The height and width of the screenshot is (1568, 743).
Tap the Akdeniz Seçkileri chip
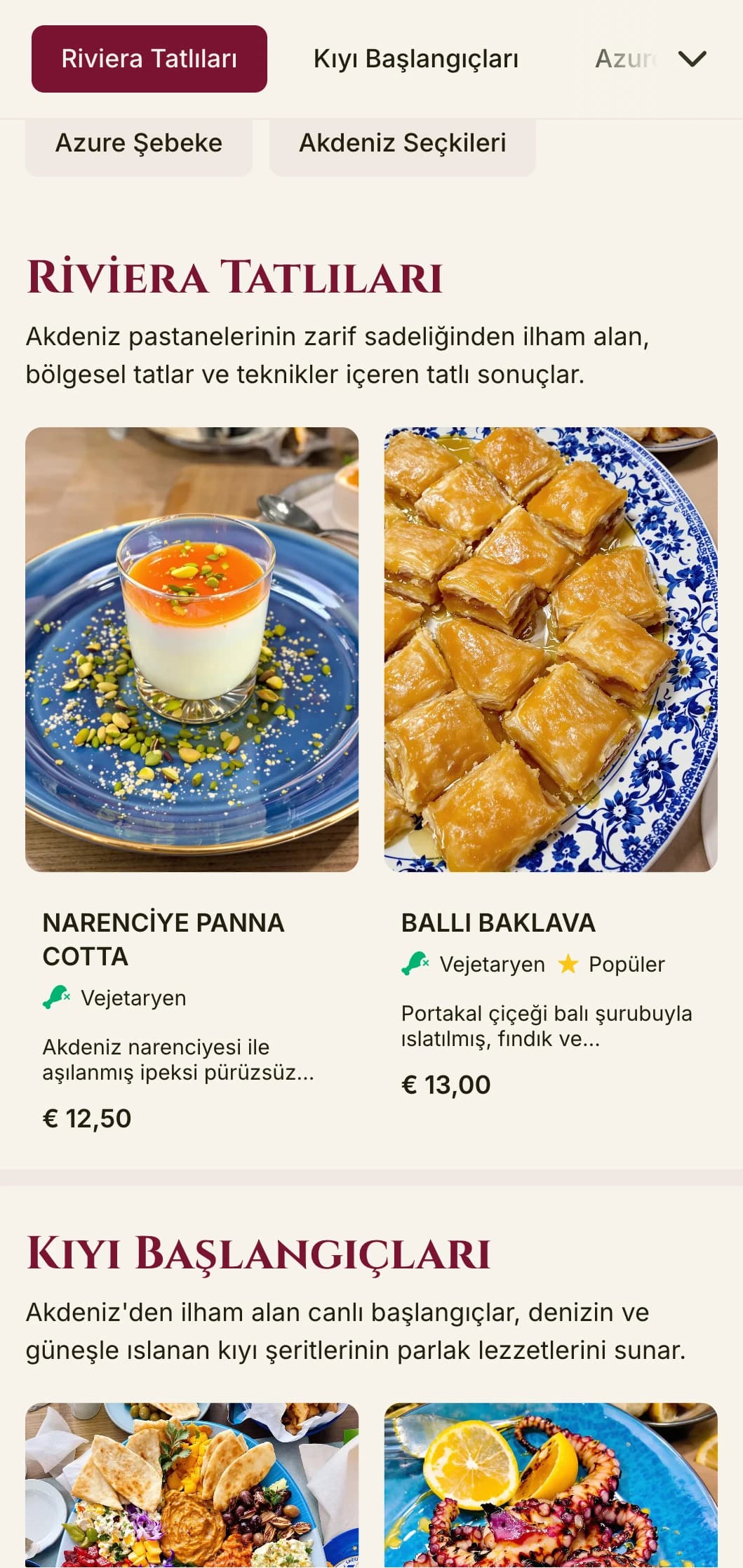point(402,144)
